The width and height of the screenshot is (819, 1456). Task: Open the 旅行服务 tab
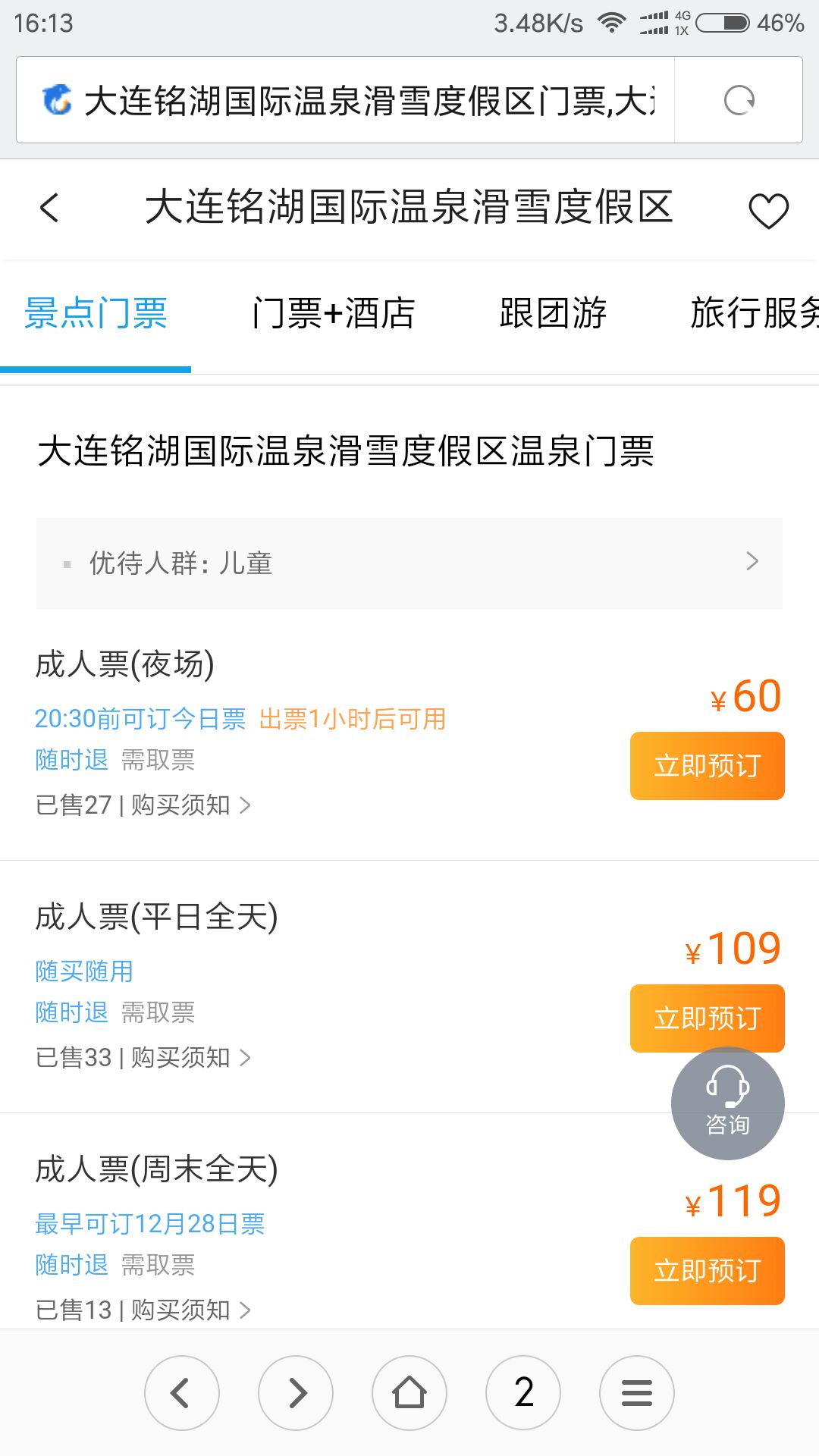755,313
